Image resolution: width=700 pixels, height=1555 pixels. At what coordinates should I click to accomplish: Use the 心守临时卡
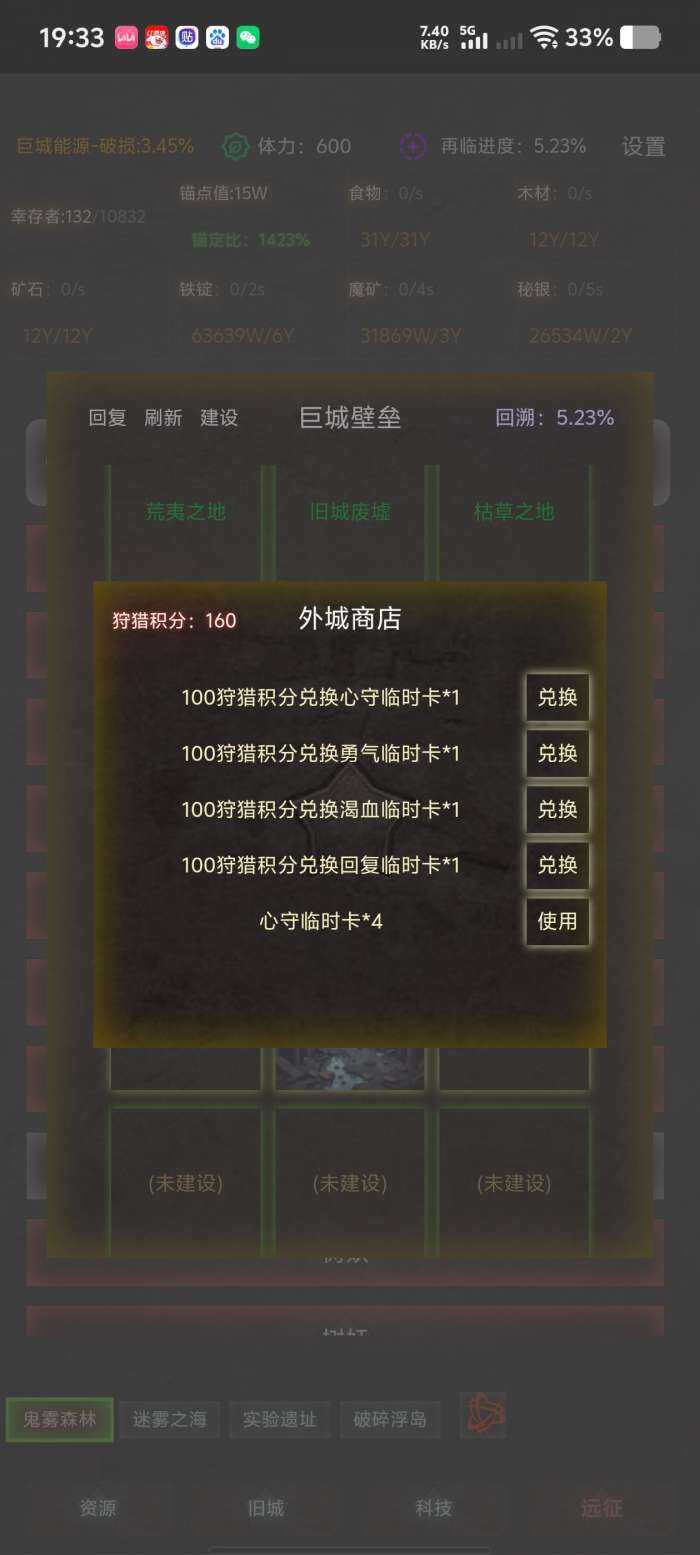(x=557, y=921)
